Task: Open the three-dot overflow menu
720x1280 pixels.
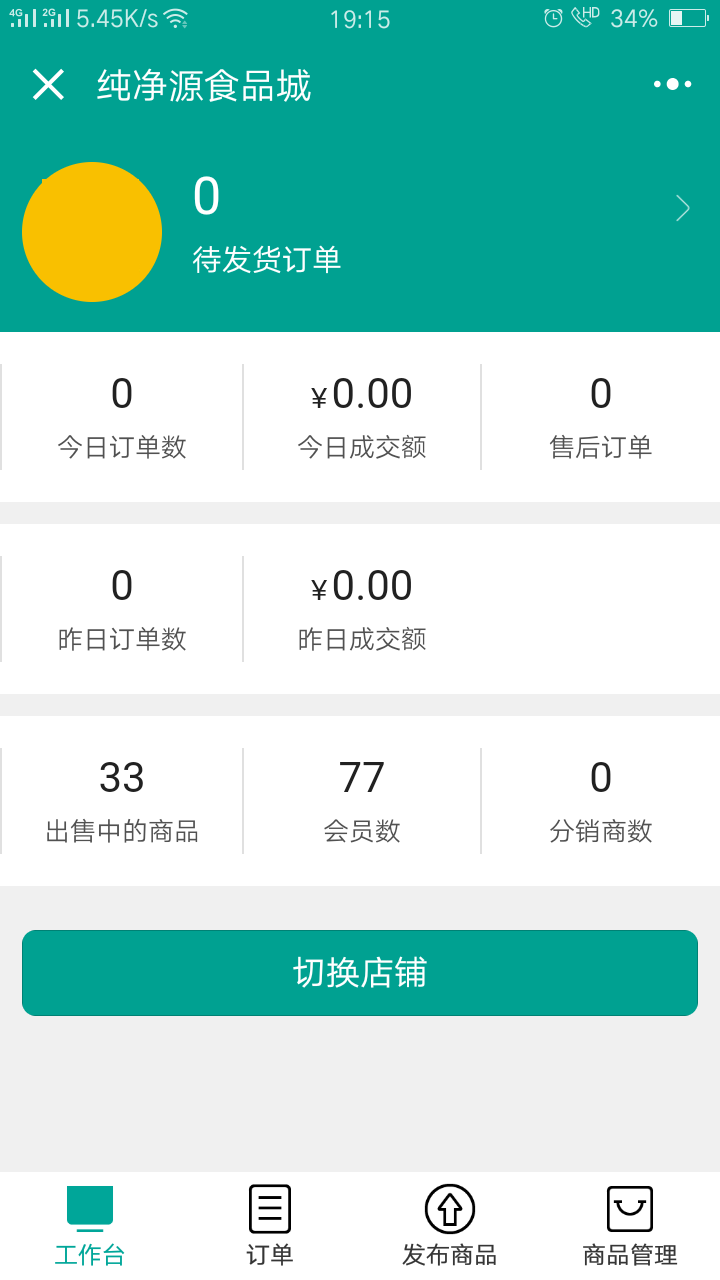Action: pyautogui.click(x=672, y=85)
